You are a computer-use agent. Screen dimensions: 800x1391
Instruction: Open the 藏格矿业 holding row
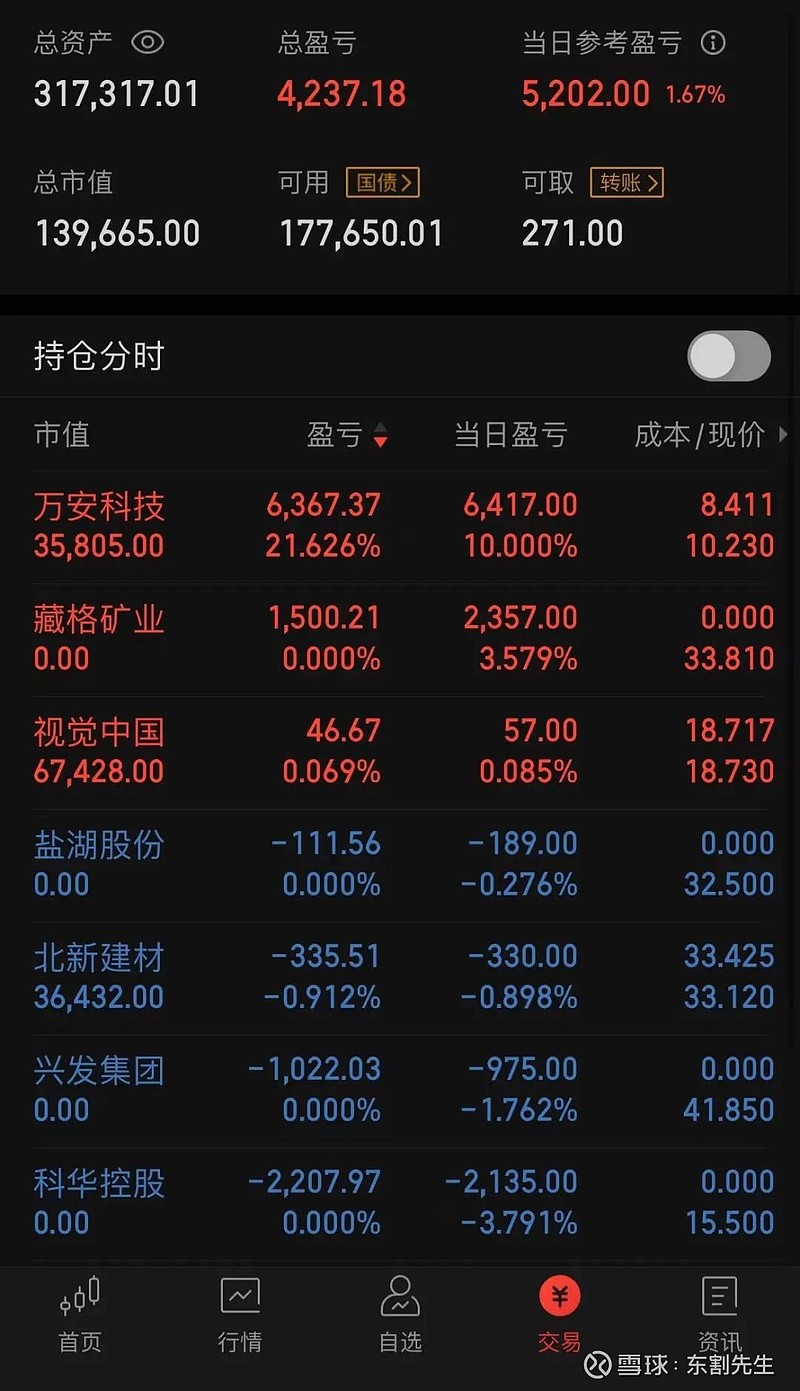point(400,639)
